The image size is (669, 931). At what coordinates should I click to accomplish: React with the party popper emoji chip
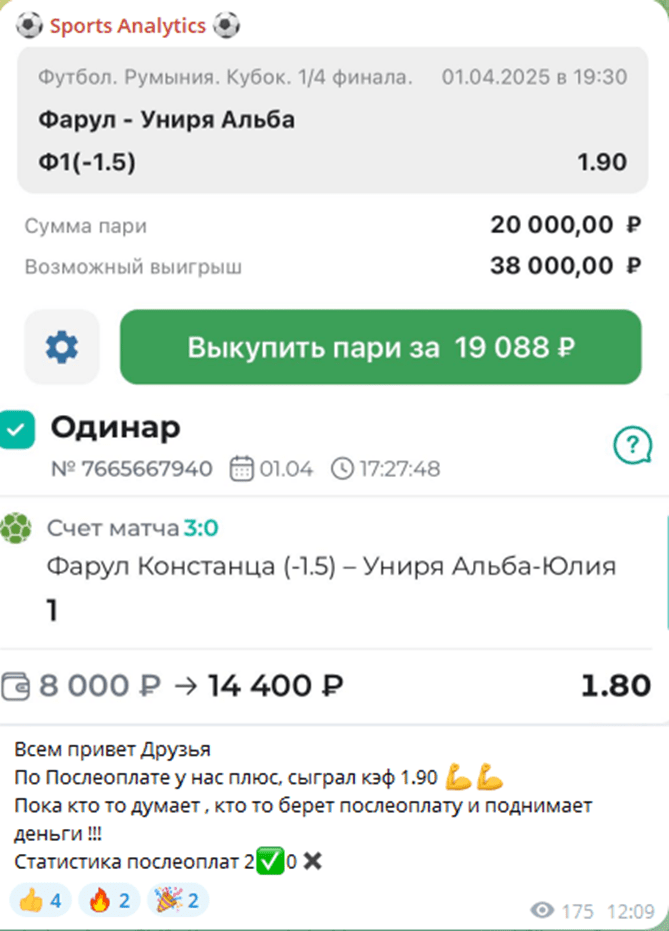point(178,901)
